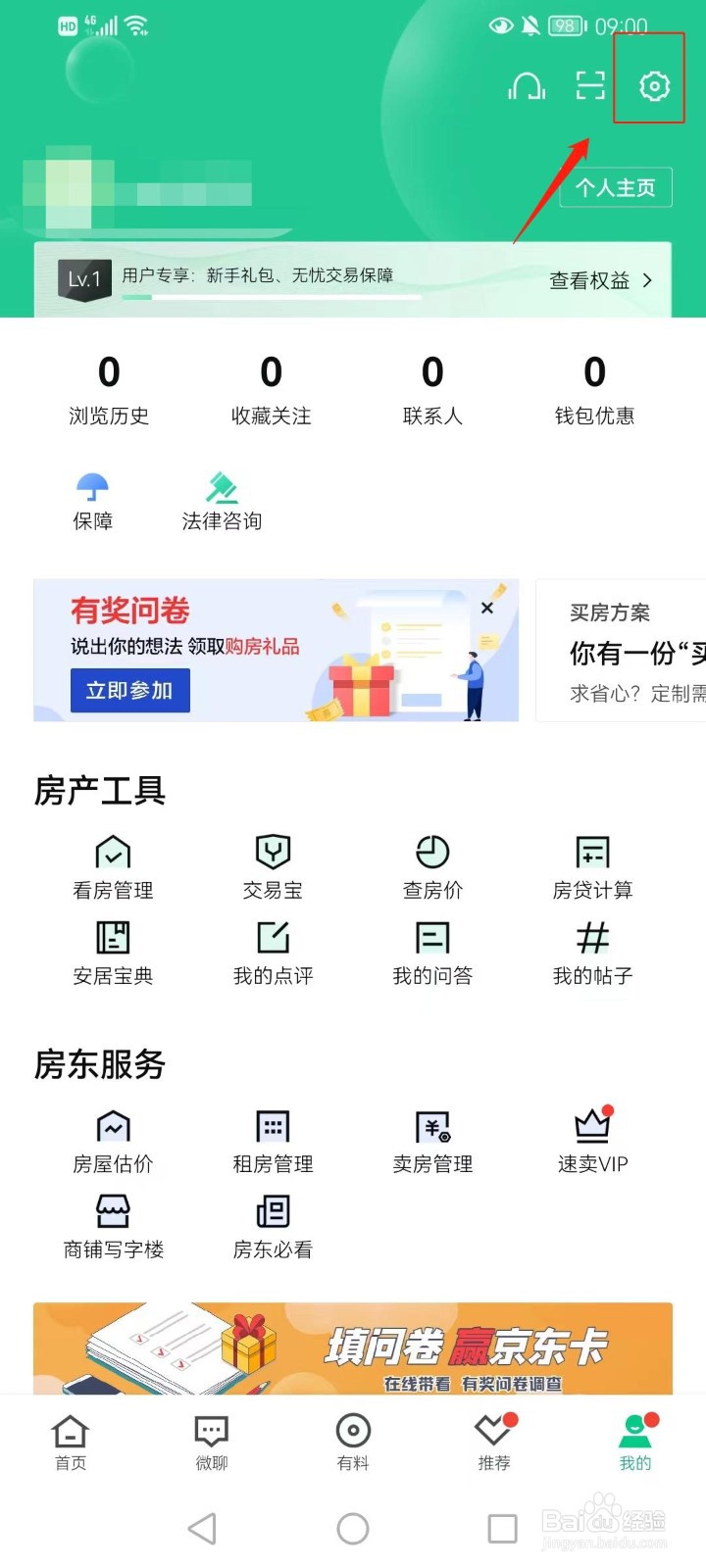The width and height of the screenshot is (706, 1568).
Task: Open 交易宝 in 房产工具
Action: 272,862
